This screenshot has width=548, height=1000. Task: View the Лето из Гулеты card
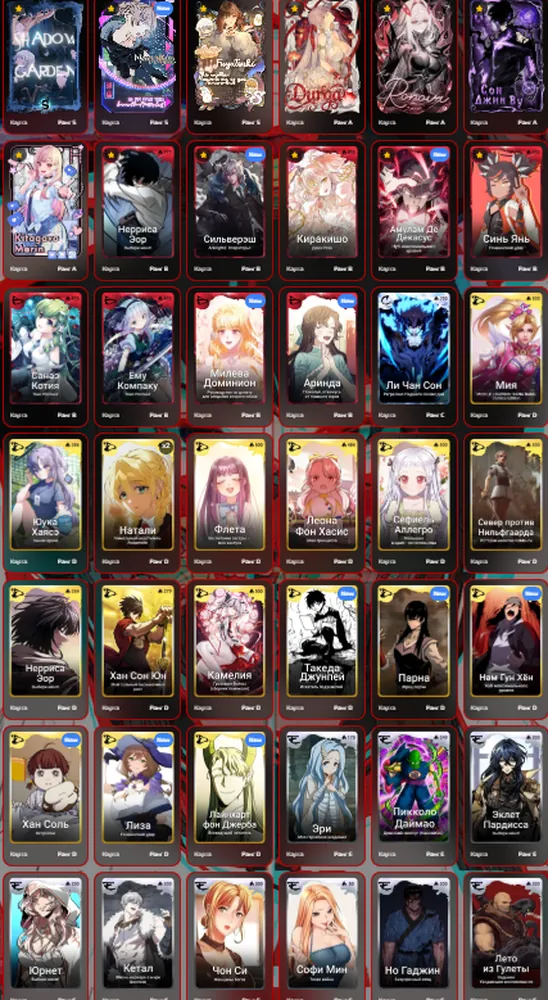coord(506,936)
